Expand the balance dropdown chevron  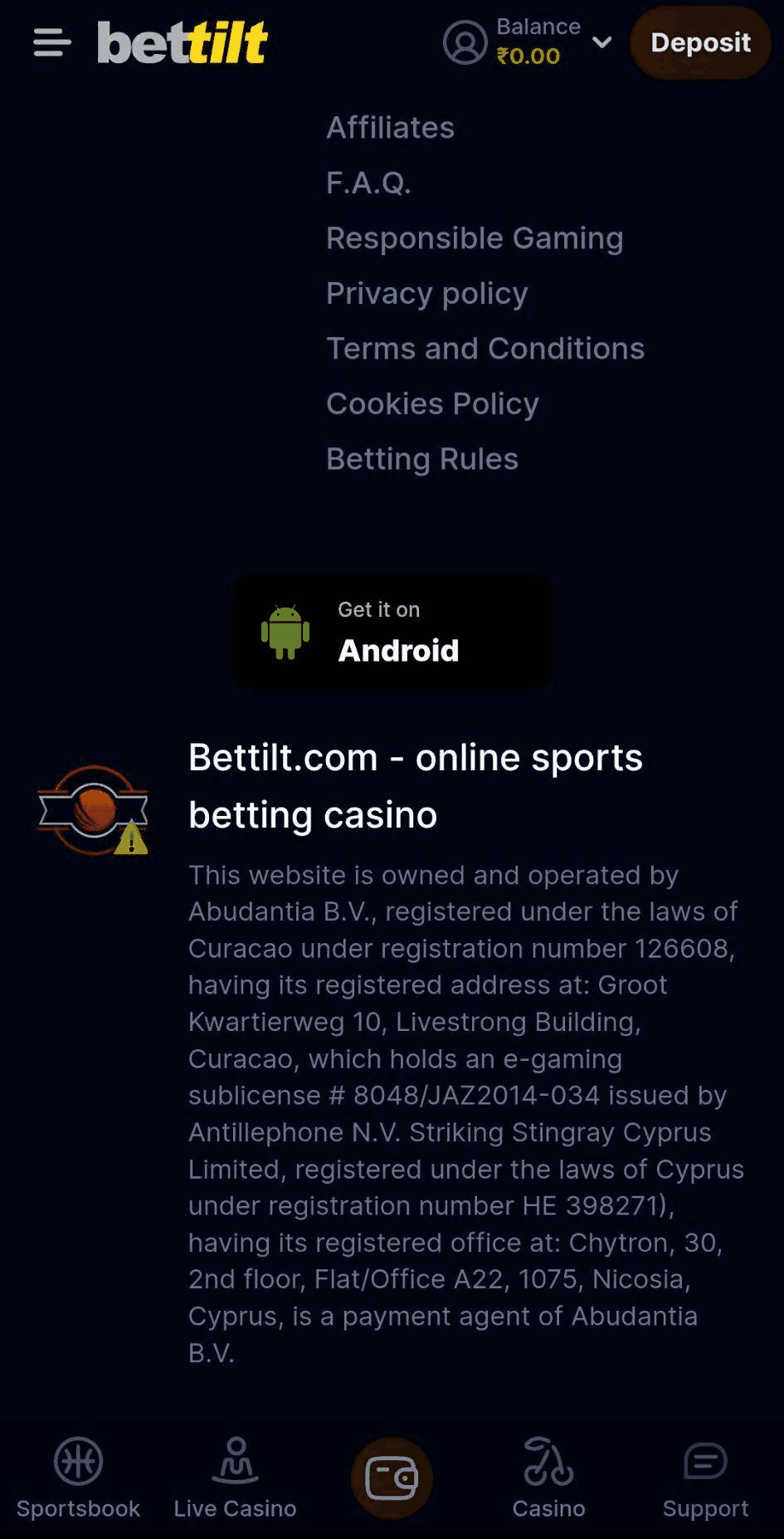click(x=602, y=40)
